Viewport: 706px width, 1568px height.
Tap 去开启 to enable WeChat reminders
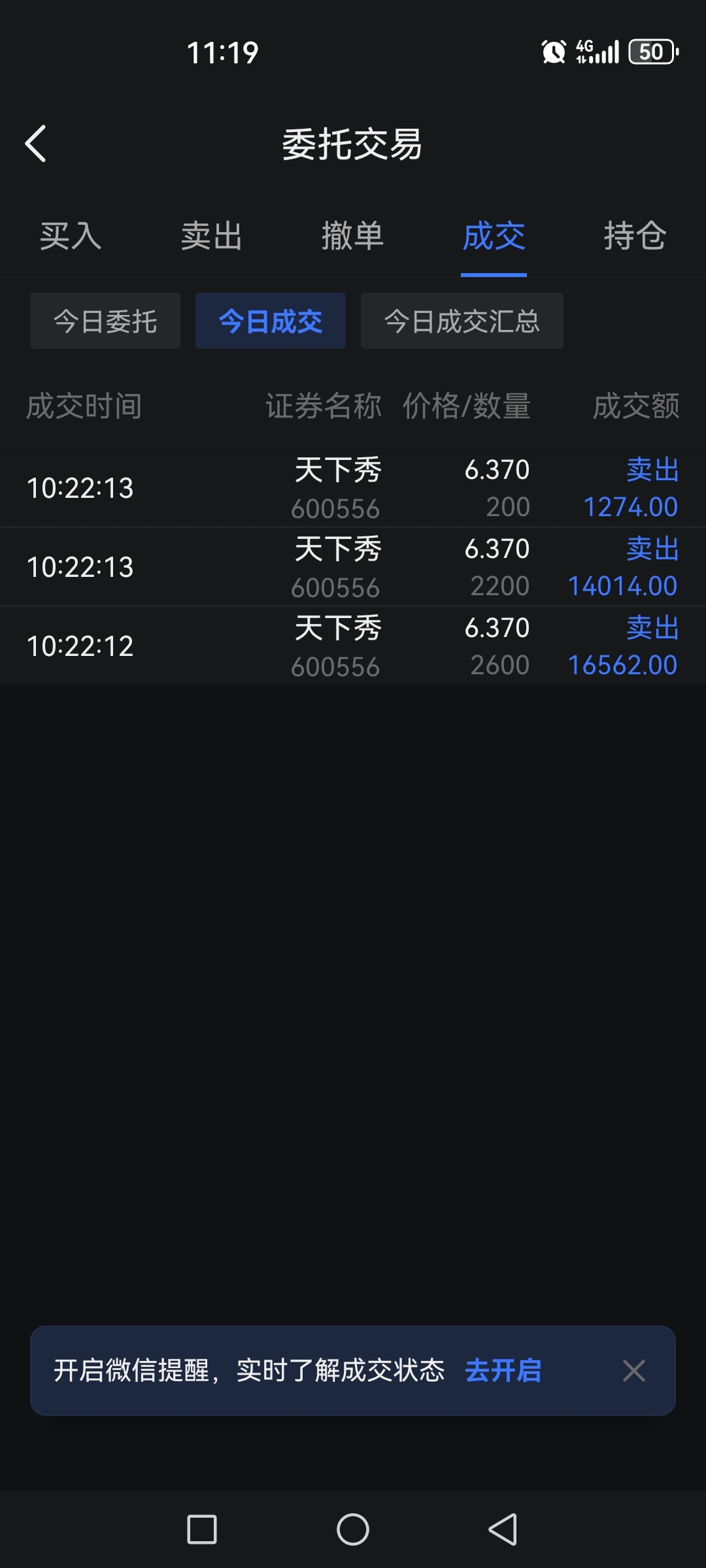click(503, 1371)
